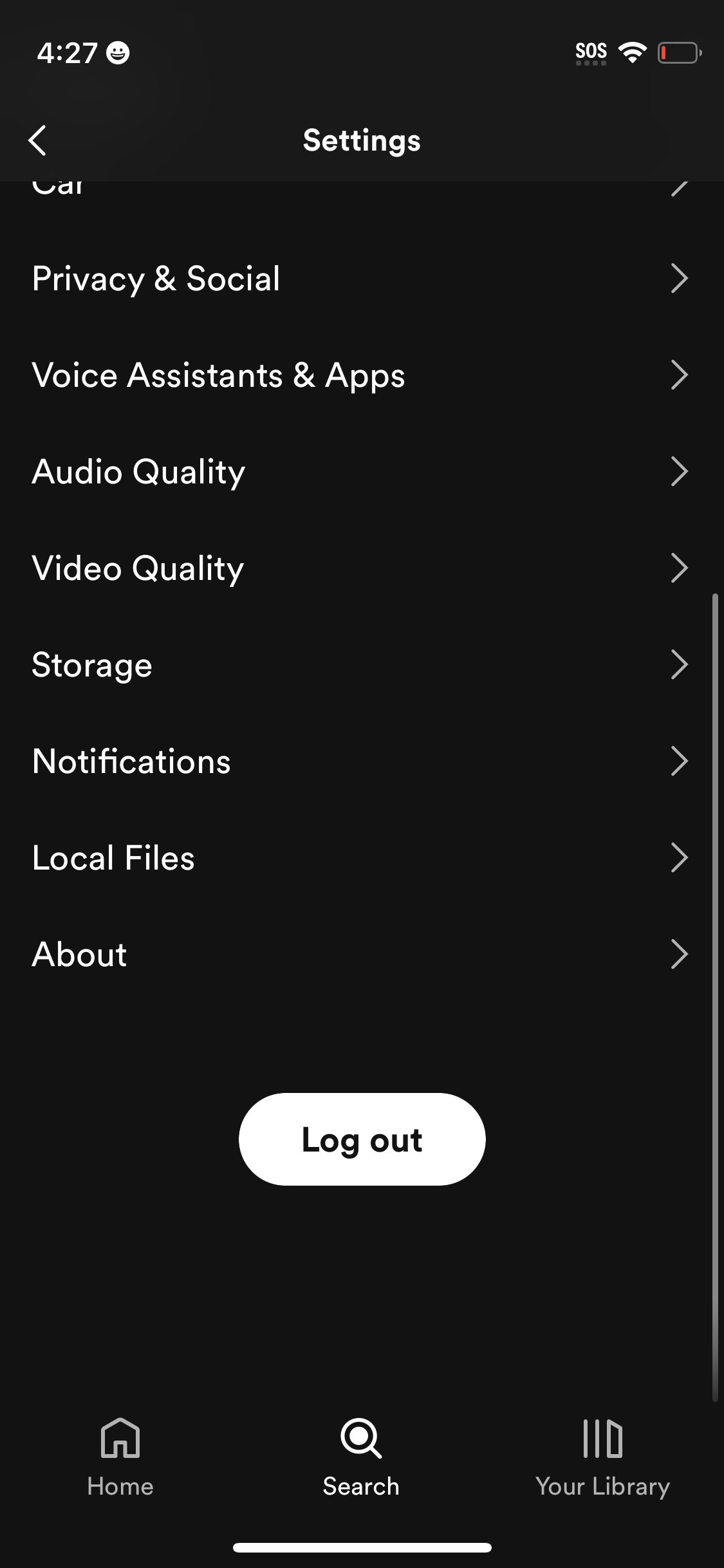Tap the back arrow to leave Settings
Screen dimensions: 724x1568
tap(37, 140)
